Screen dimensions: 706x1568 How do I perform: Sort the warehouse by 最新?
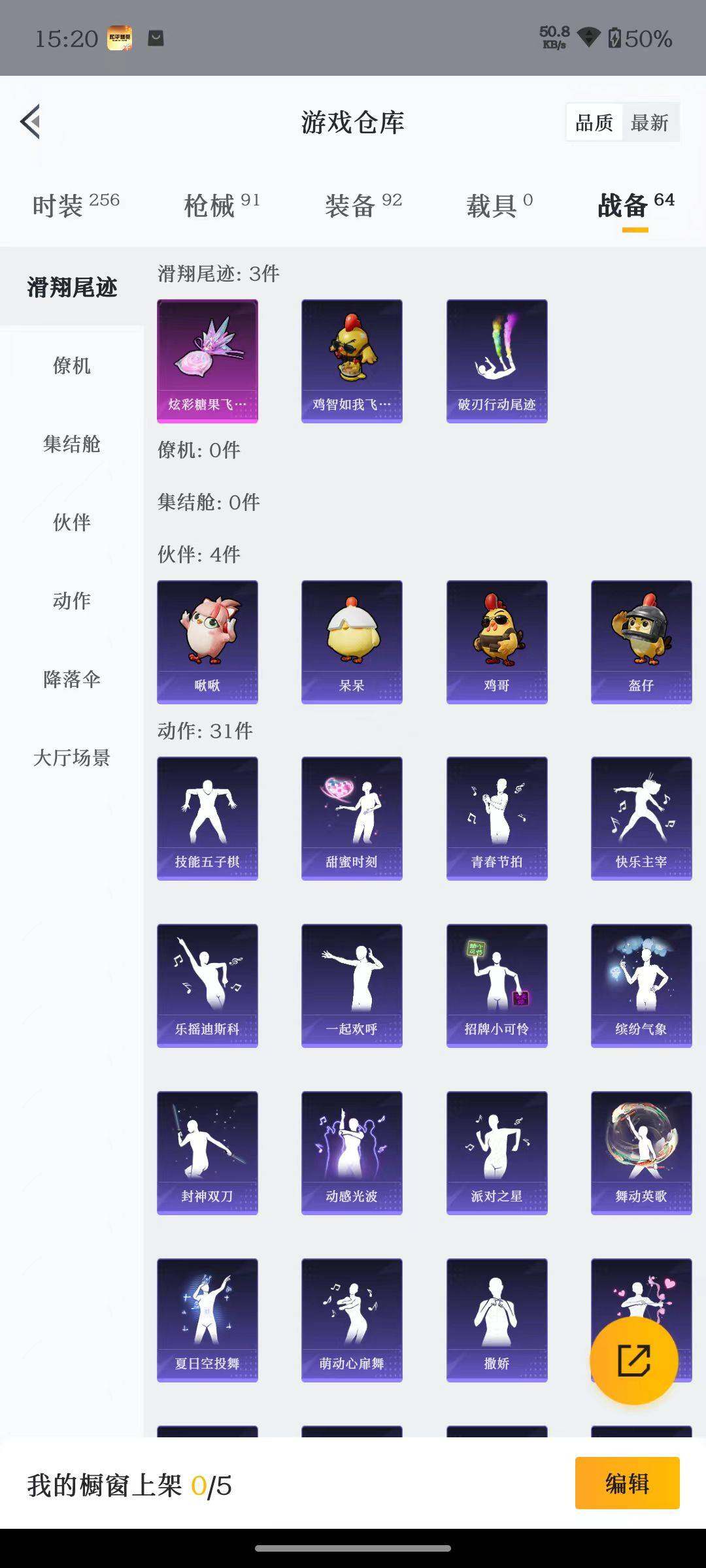[x=649, y=122]
